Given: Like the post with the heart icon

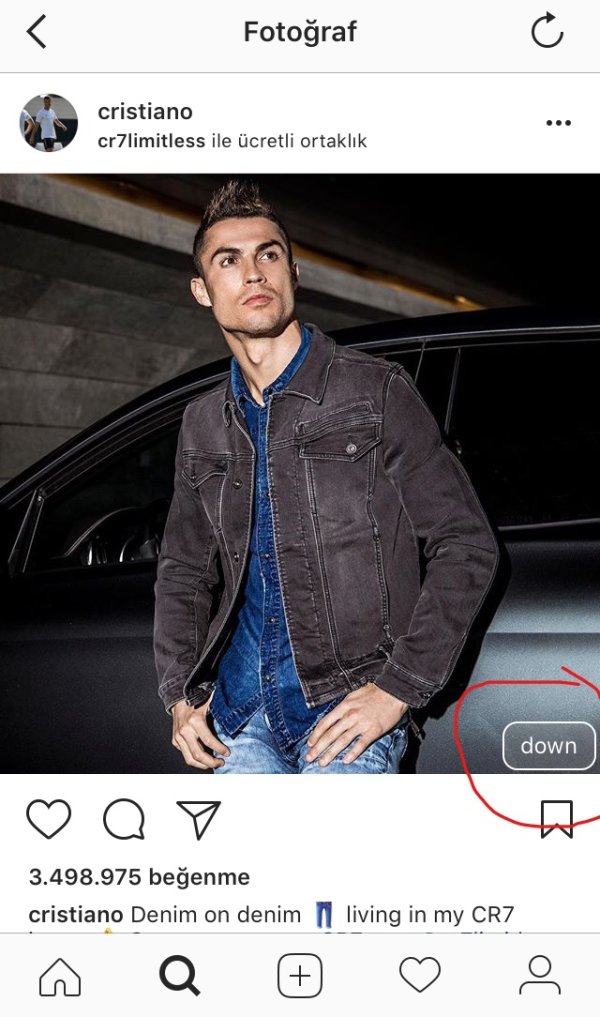Looking at the screenshot, I should (x=48, y=820).
